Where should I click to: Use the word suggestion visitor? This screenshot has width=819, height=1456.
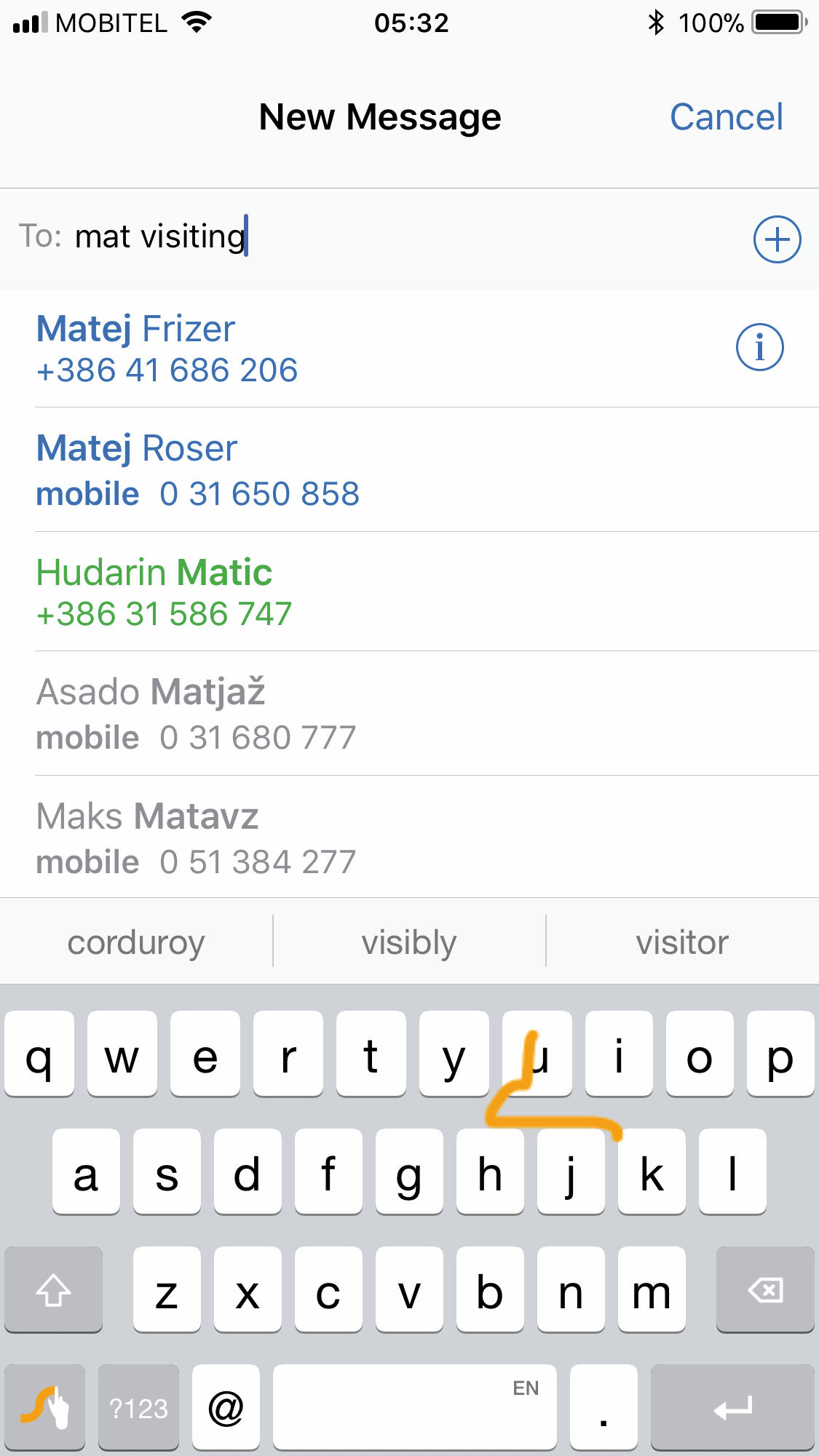682,942
